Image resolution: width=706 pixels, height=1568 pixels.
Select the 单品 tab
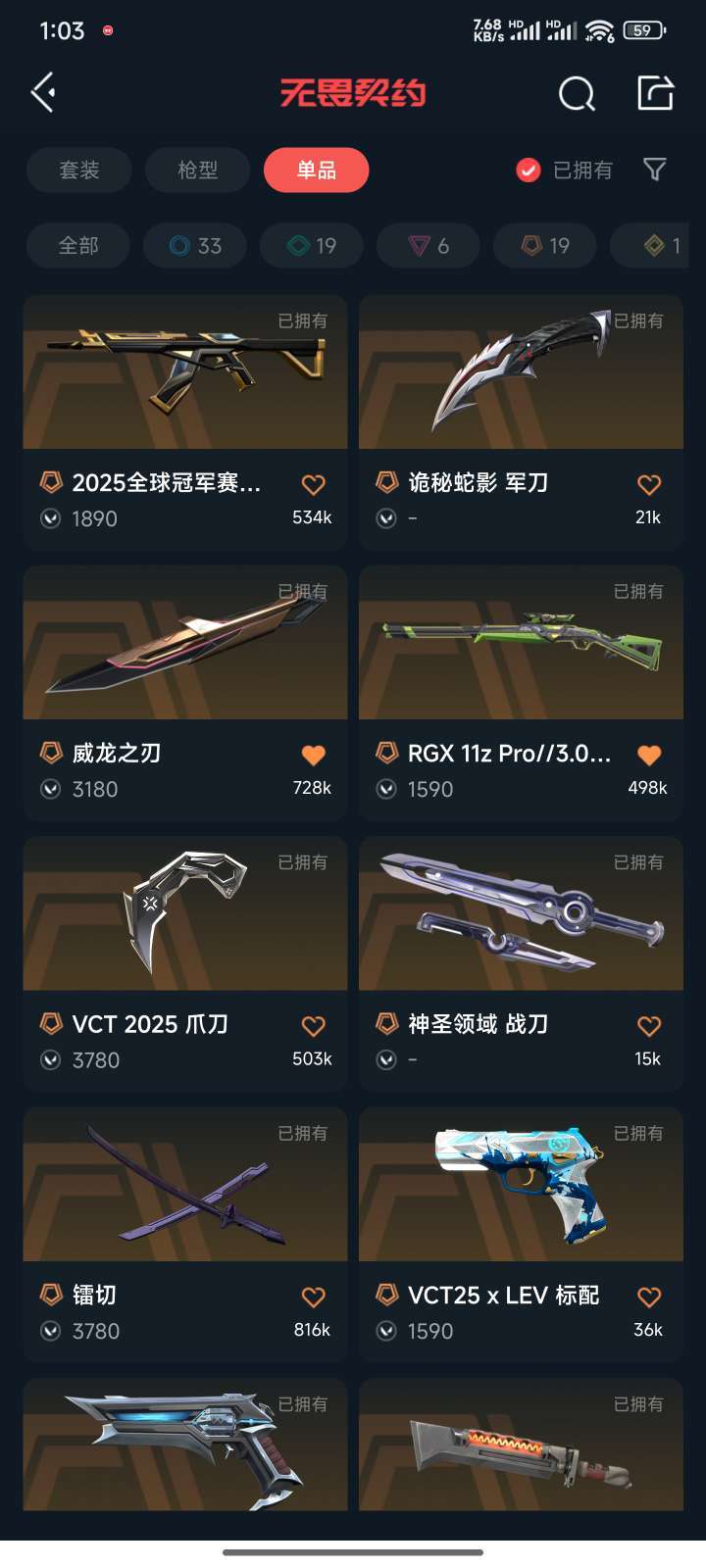click(x=316, y=171)
